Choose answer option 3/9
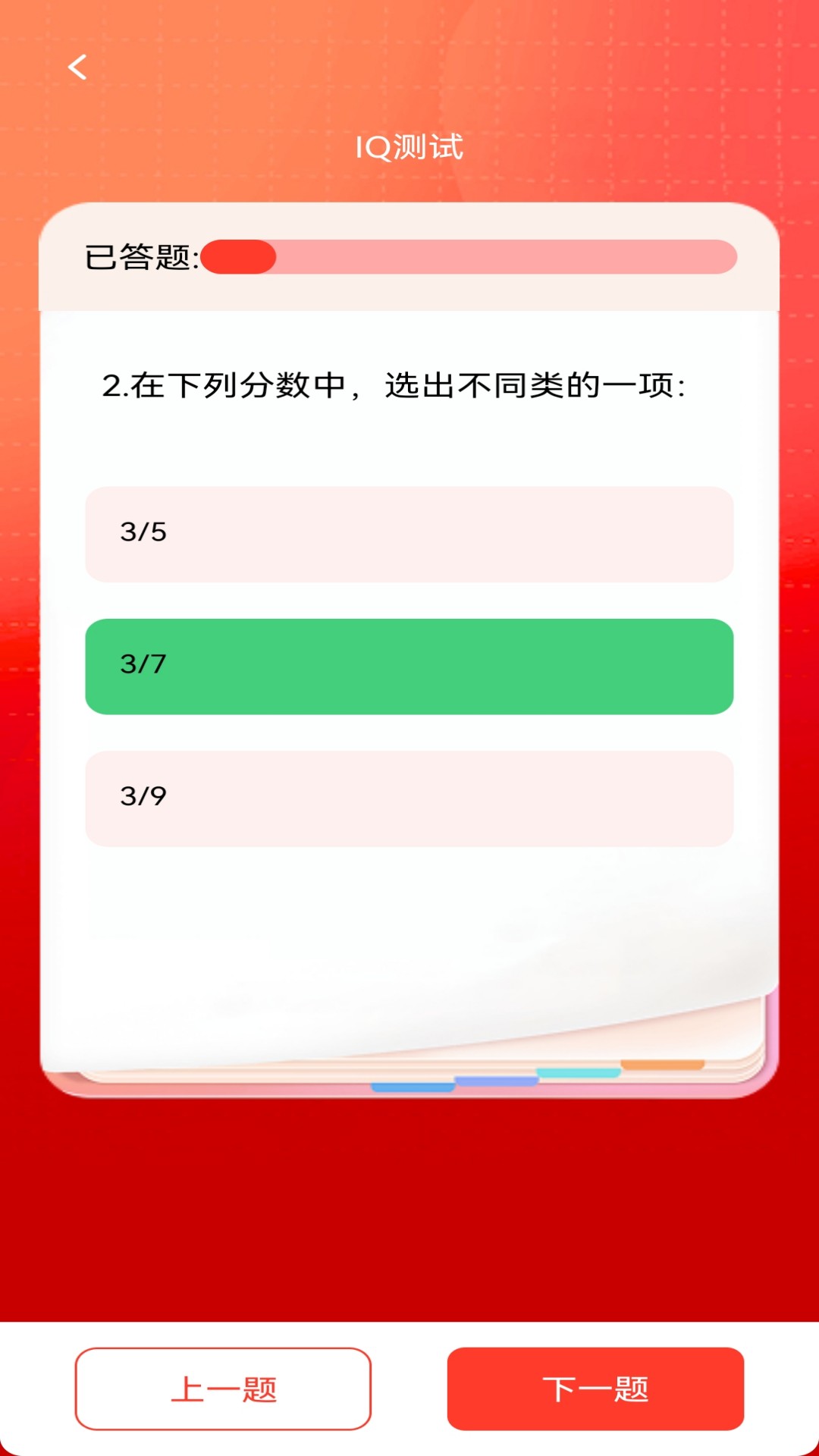This screenshot has width=819, height=1456. coord(409,796)
